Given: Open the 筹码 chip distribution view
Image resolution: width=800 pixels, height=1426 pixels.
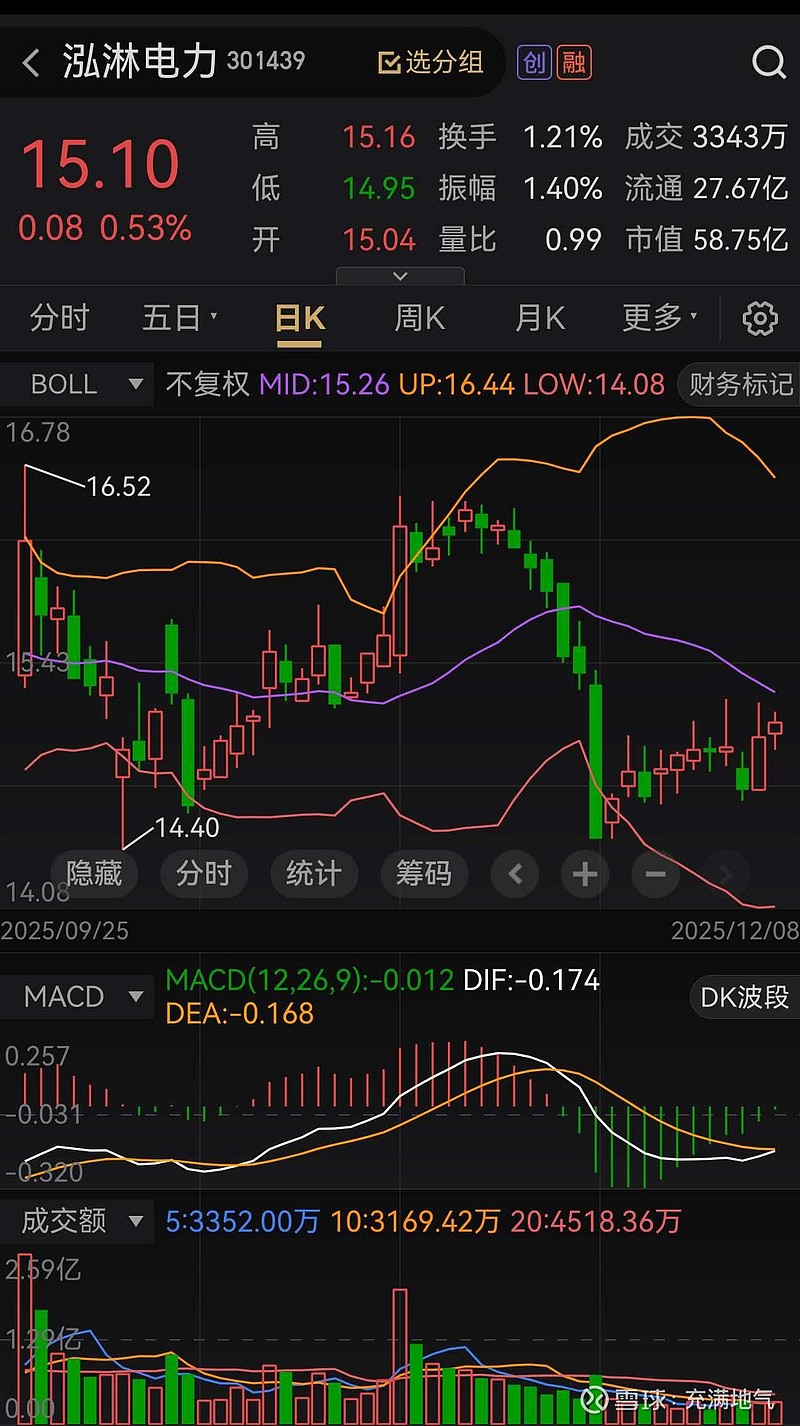Looking at the screenshot, I should pos(424,874).
